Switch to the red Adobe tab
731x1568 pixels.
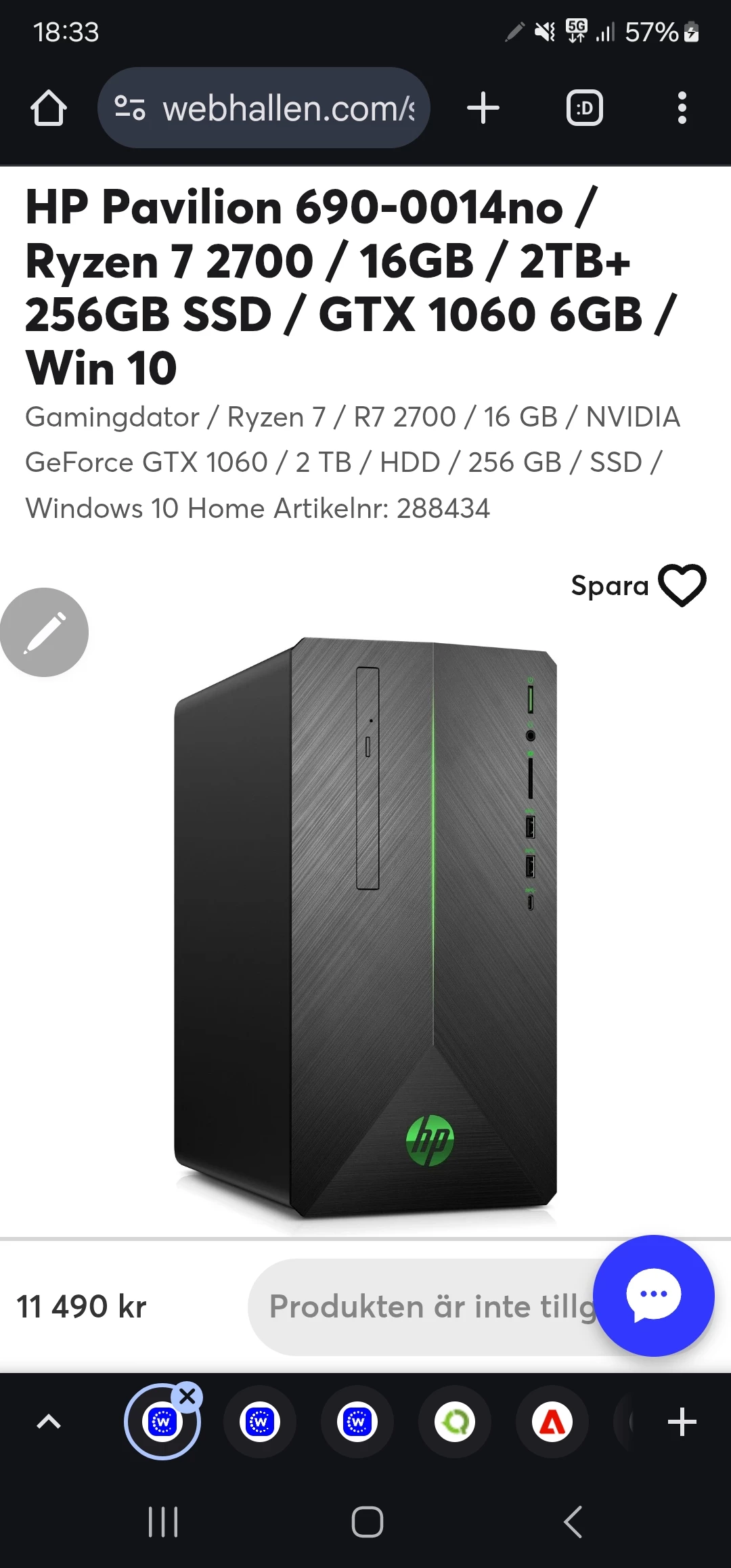click(x=552, y=1422)
